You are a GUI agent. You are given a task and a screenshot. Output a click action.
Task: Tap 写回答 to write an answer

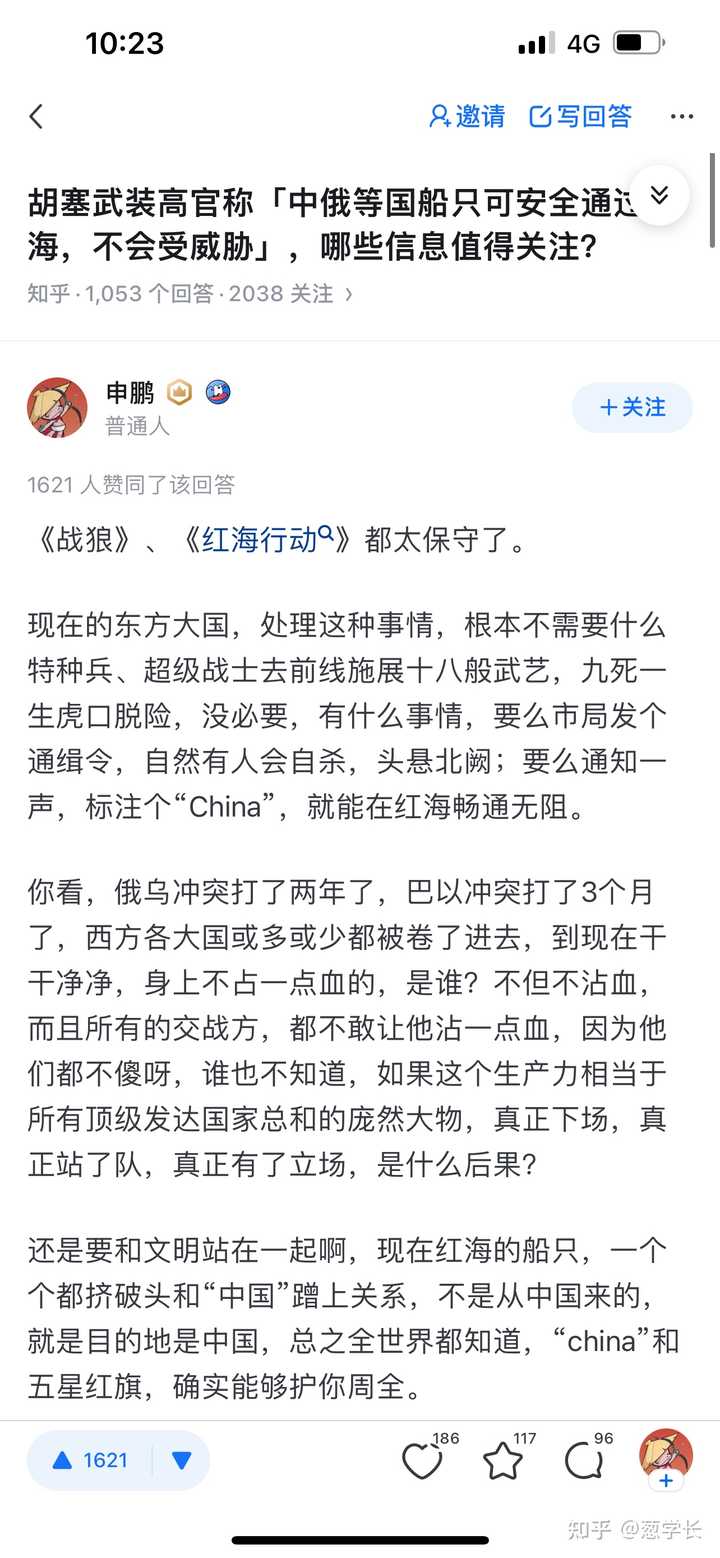[x=581, y=117]
